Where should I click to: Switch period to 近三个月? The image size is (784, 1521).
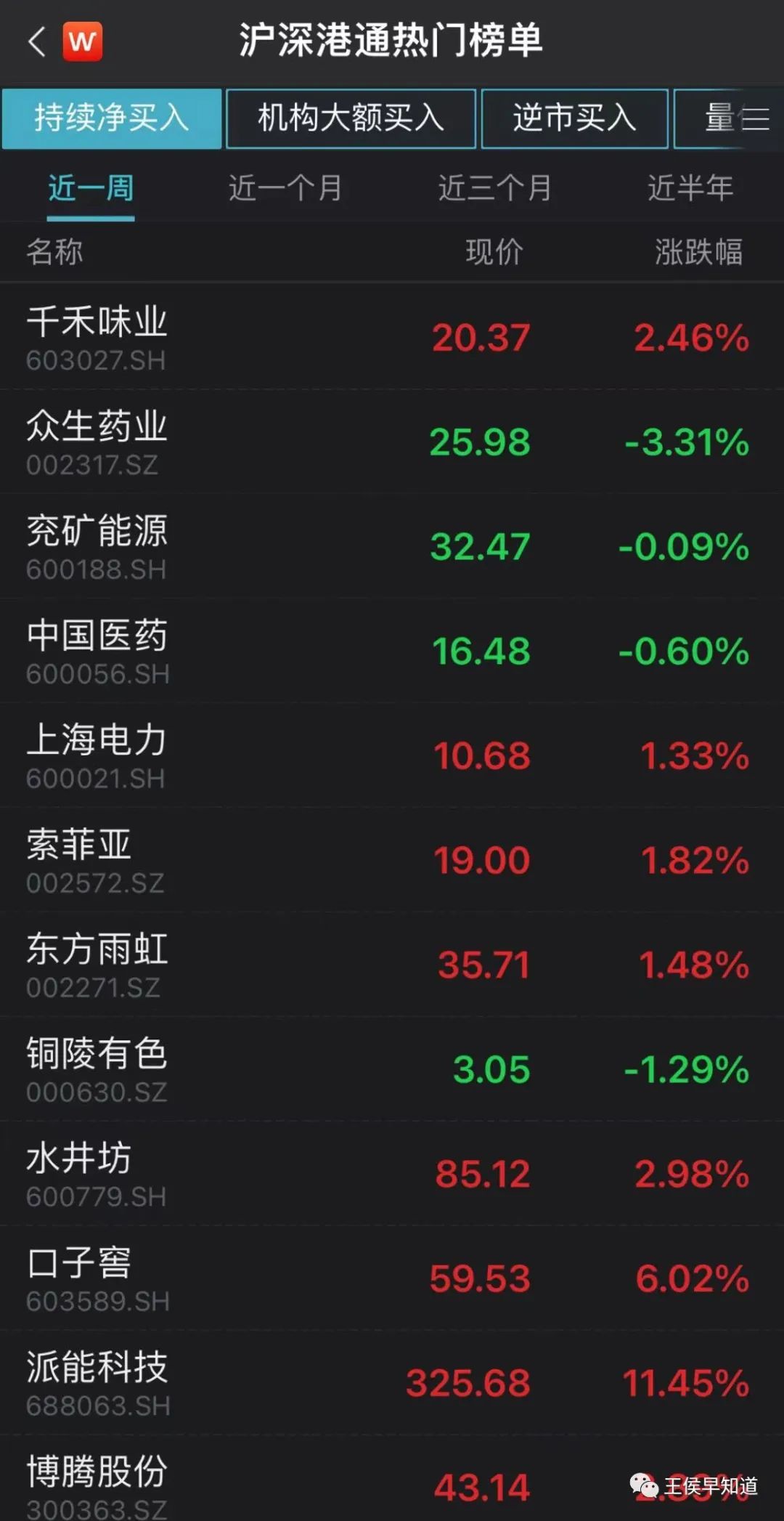pos(494,189)
